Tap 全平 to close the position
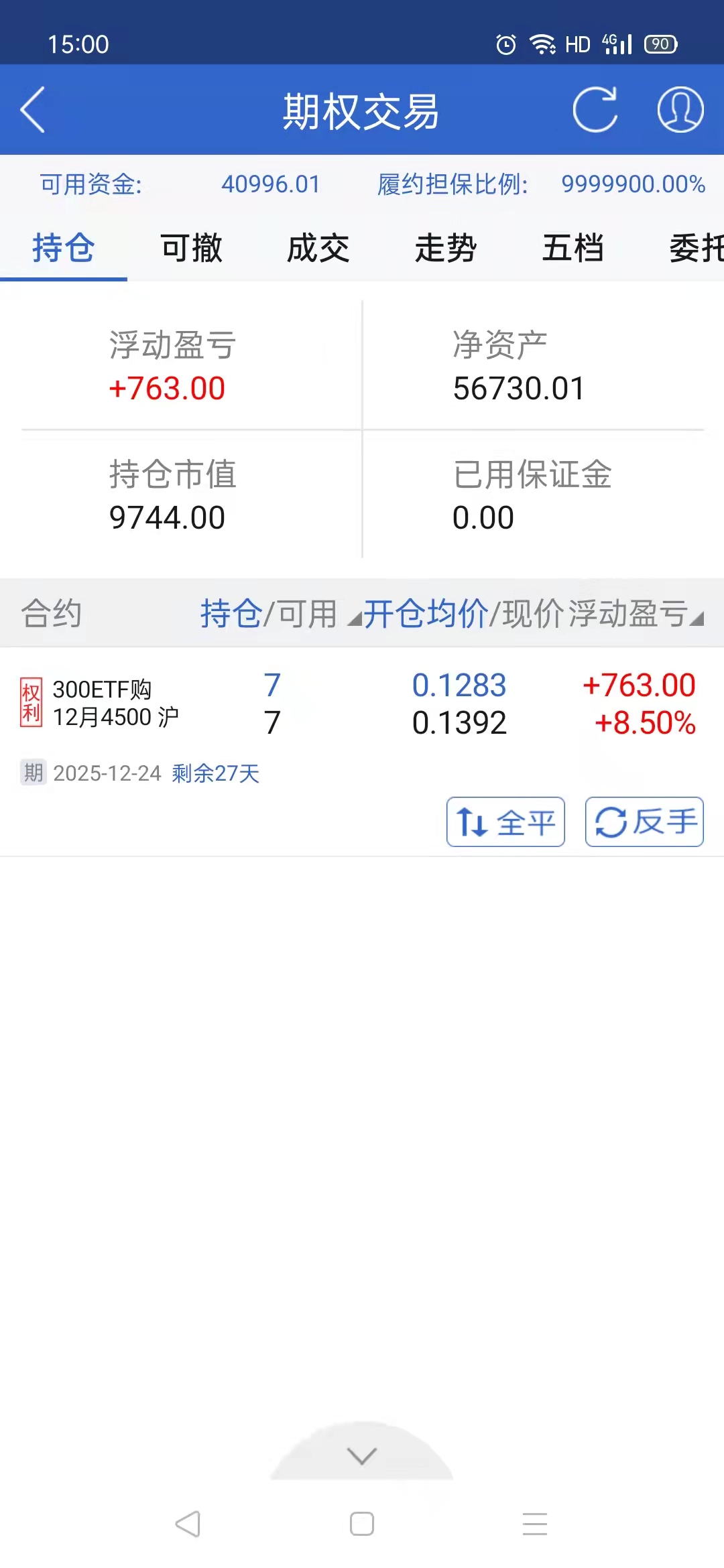This screenshot has height=1568, width=724. coord(505,822)
